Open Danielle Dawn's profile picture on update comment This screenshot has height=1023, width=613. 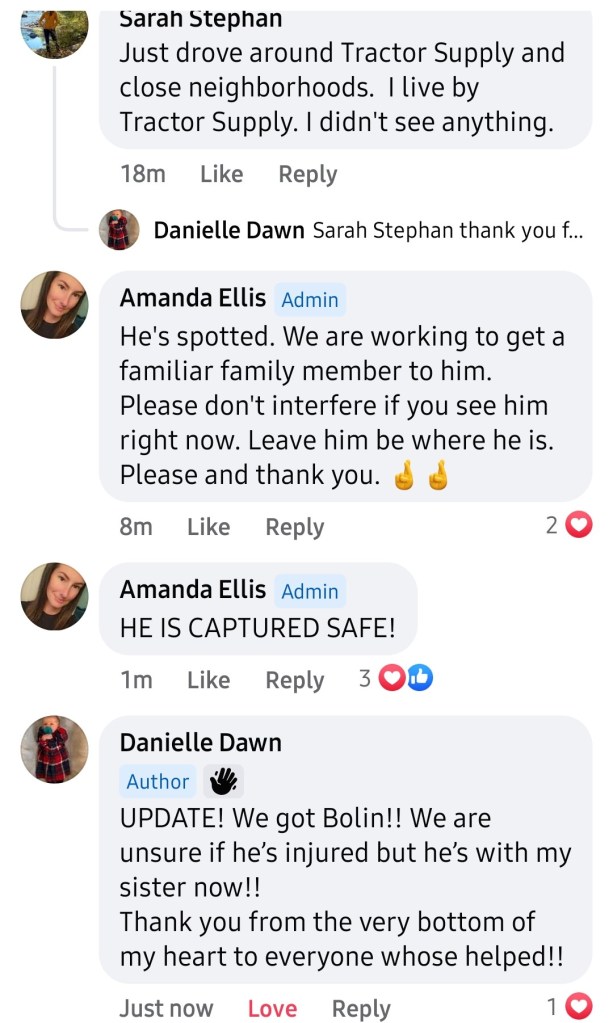coord(55,749)
